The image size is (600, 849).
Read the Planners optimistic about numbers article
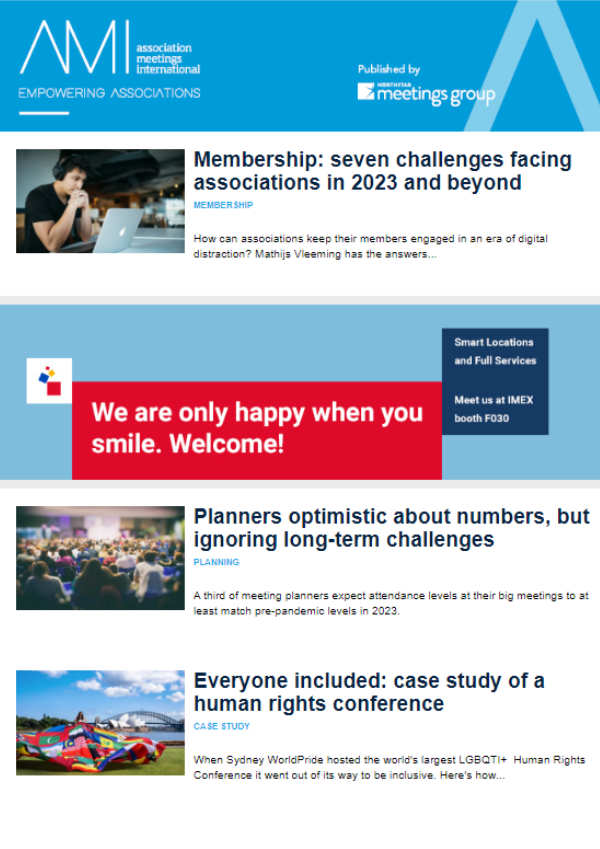(x=391, y=528)
